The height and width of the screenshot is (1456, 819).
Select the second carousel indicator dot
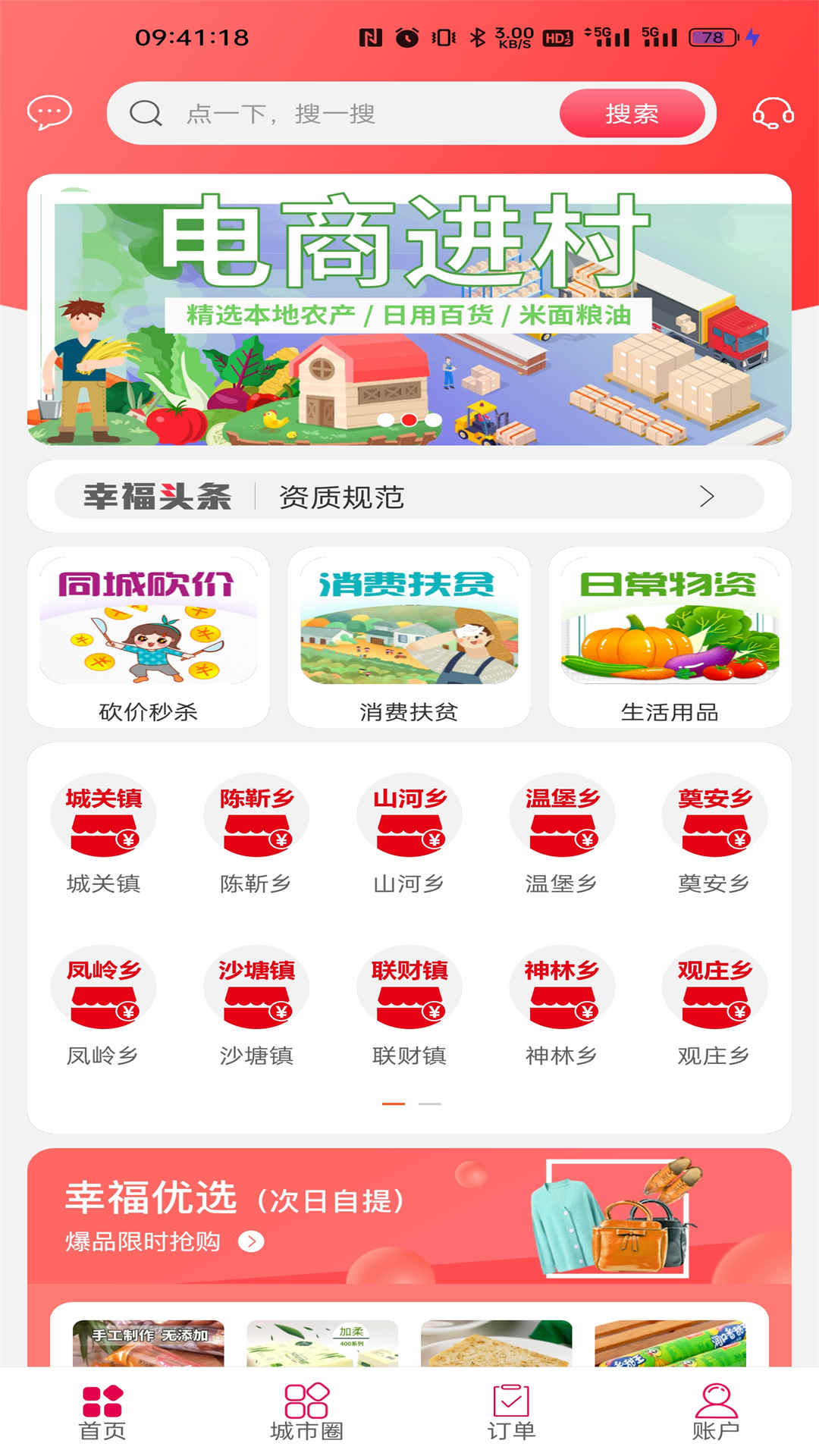[x=409, y=418]
